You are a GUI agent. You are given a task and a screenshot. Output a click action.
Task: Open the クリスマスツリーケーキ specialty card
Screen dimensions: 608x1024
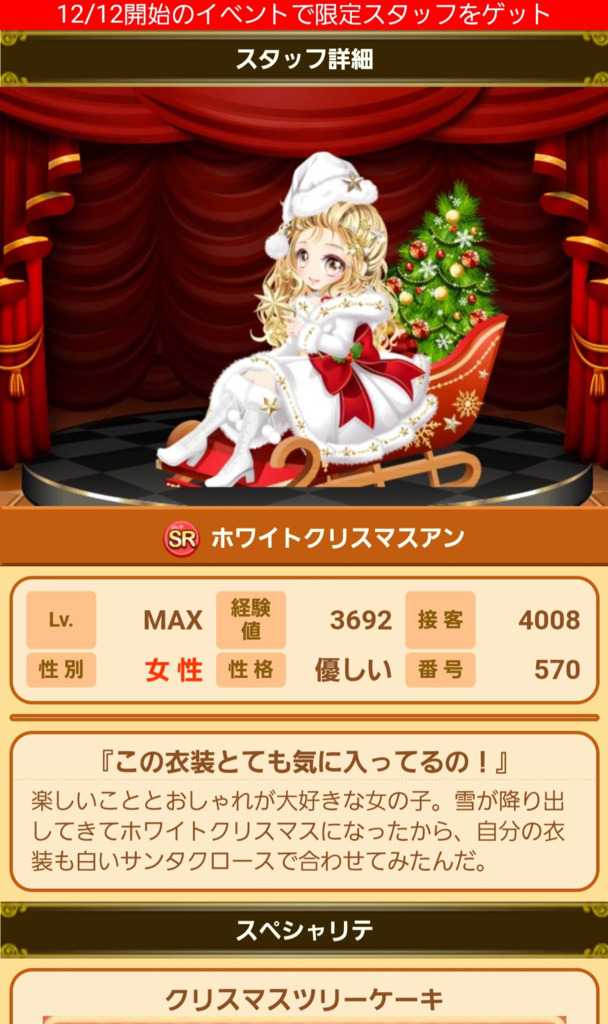(x=304, y=998)
